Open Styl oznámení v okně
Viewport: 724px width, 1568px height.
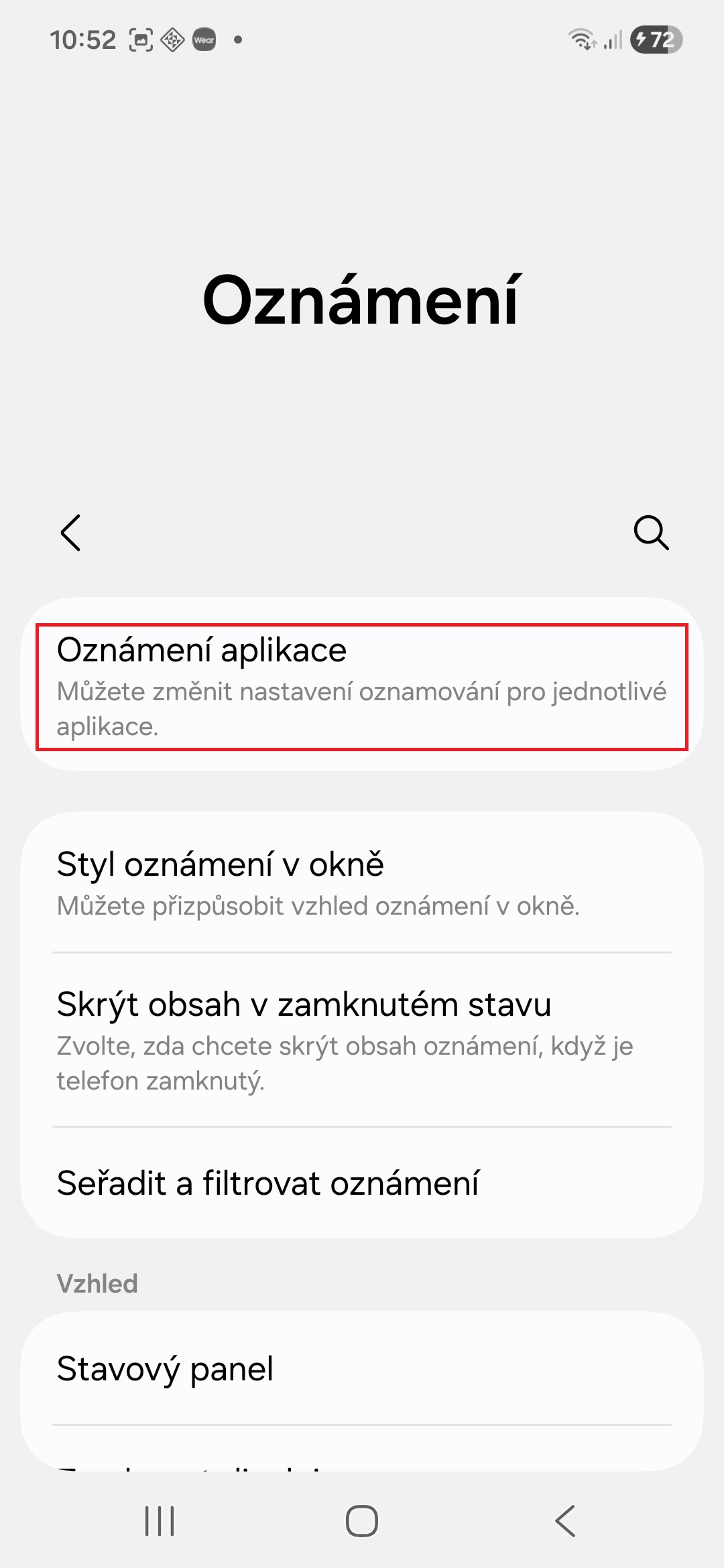(x=362, y=882)
